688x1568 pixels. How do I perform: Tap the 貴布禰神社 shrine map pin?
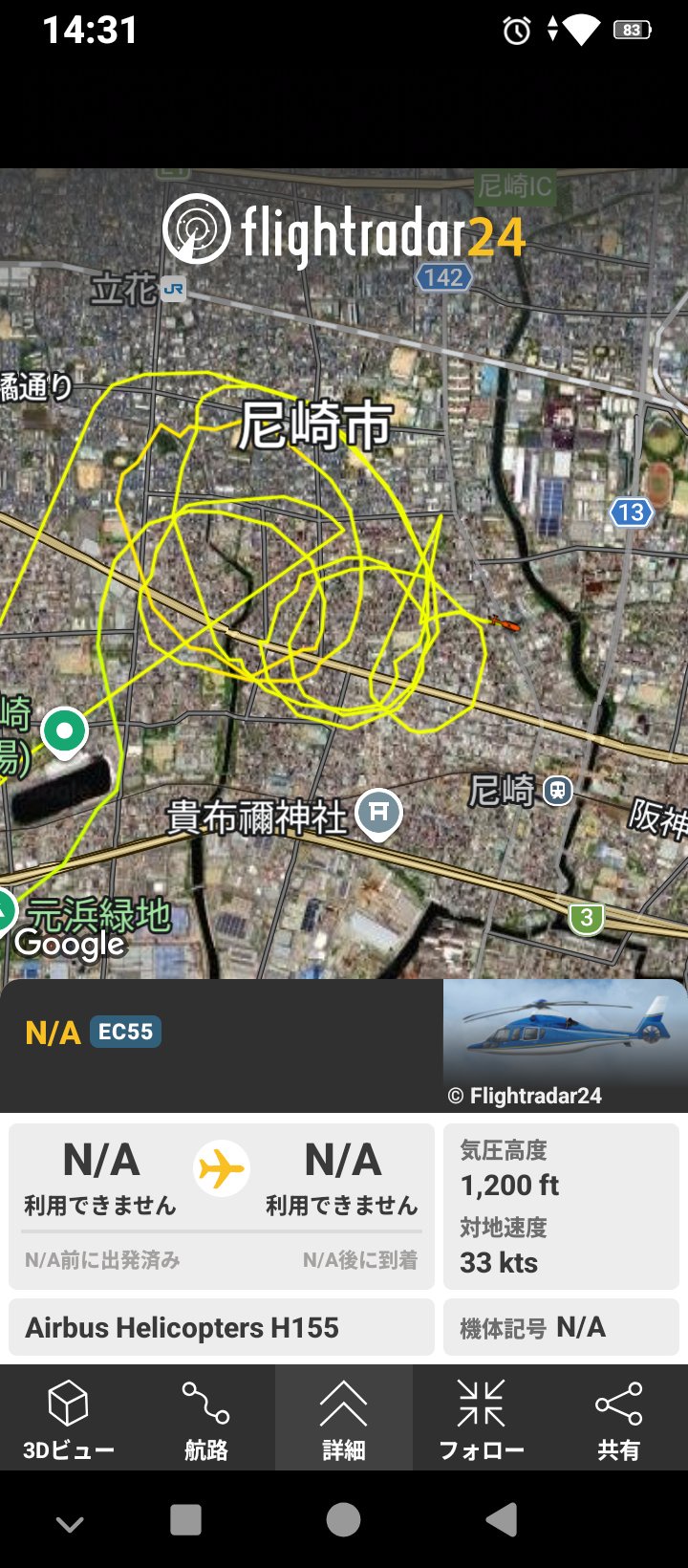coord(379,813)
